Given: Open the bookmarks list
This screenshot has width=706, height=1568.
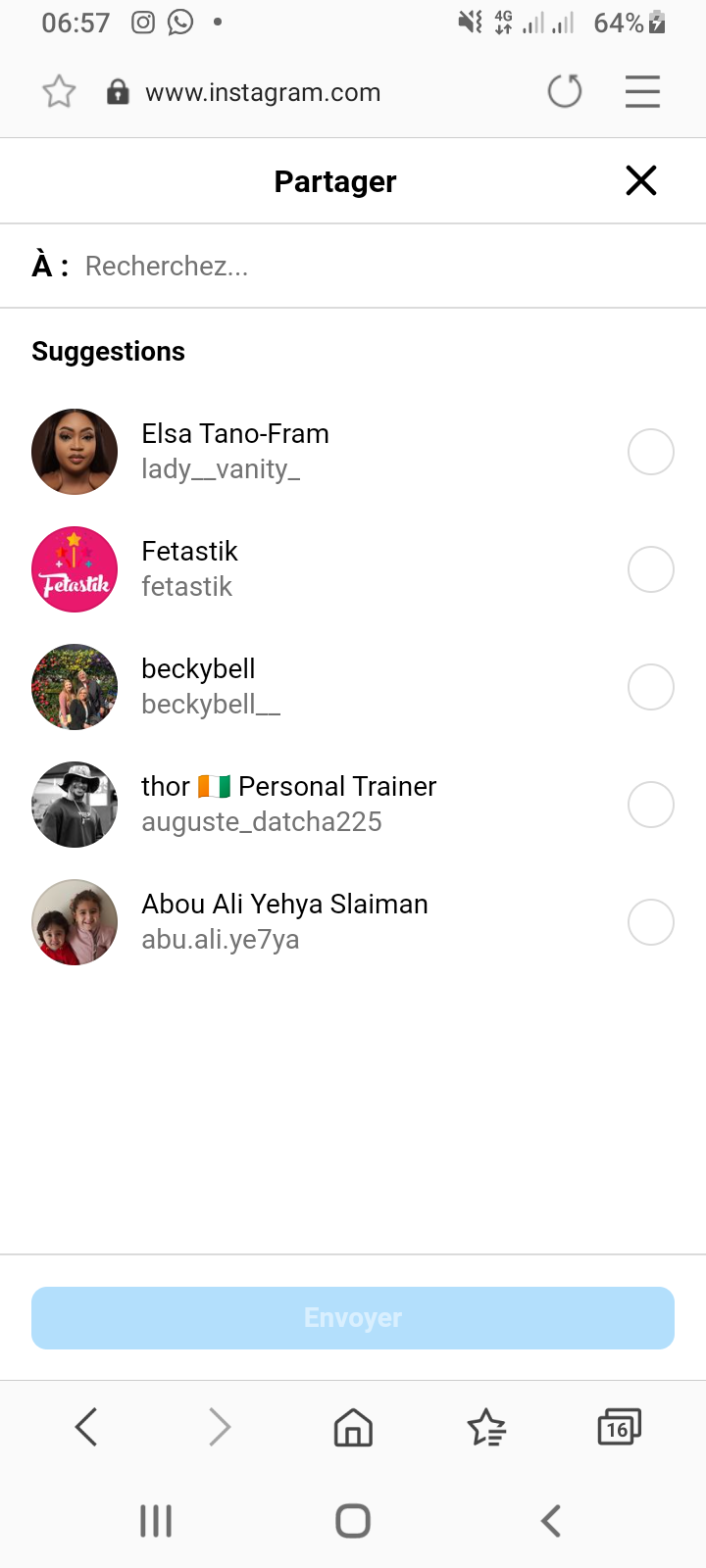Looking at the screenshot, I should pyautogui.click(x=486, y=1427).
